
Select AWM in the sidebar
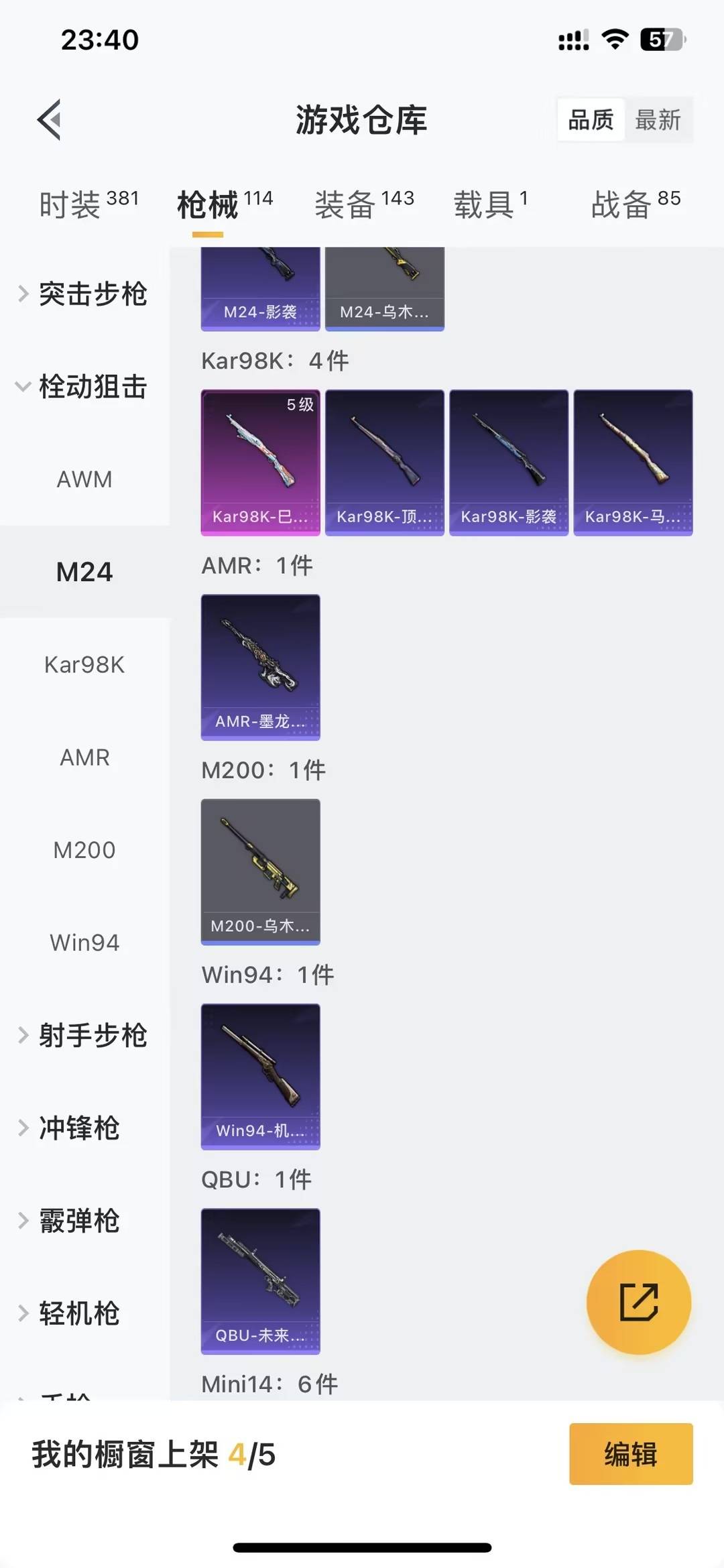point(84,479)
